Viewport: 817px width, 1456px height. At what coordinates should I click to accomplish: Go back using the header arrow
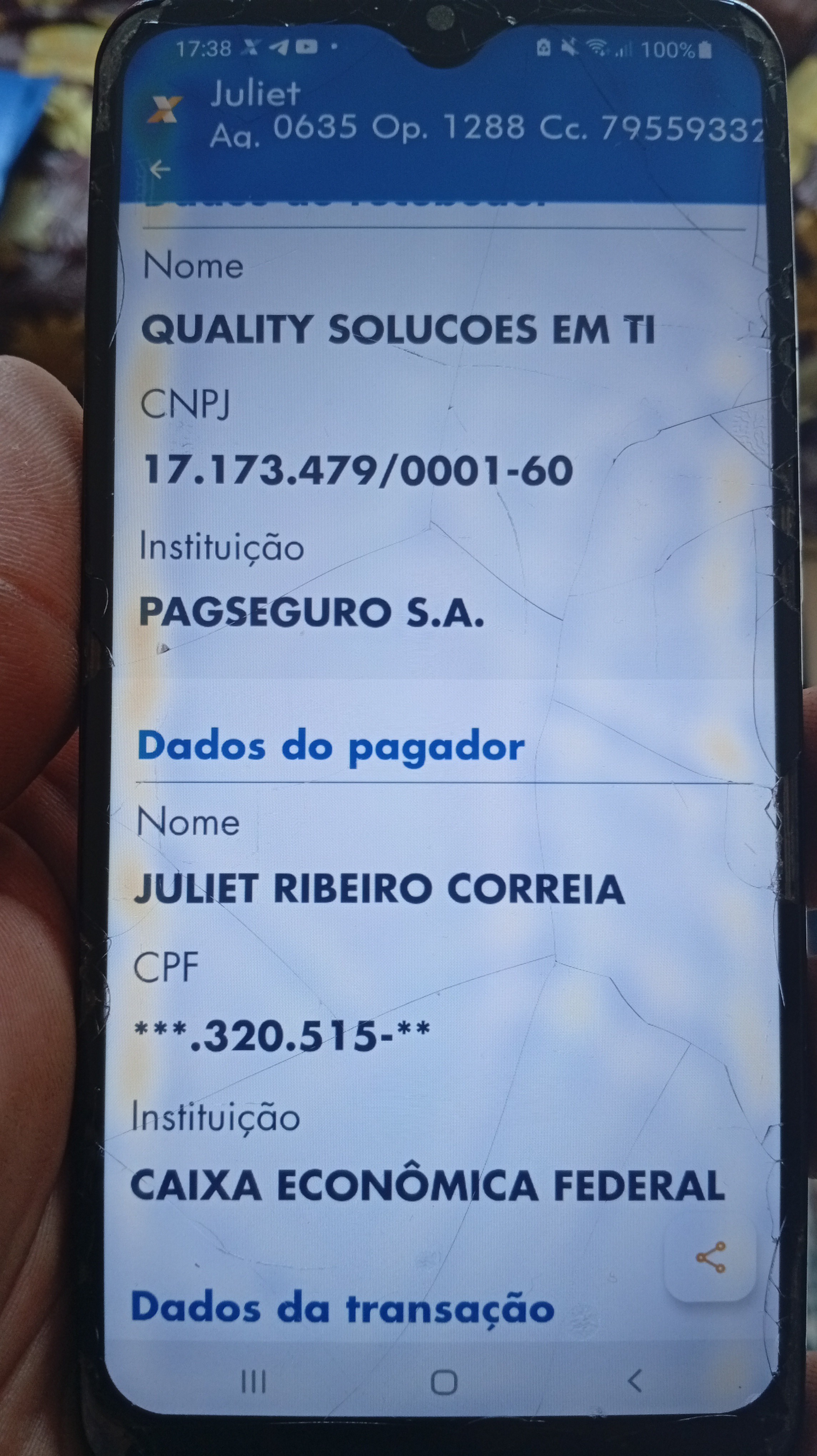tap(160, 169)
